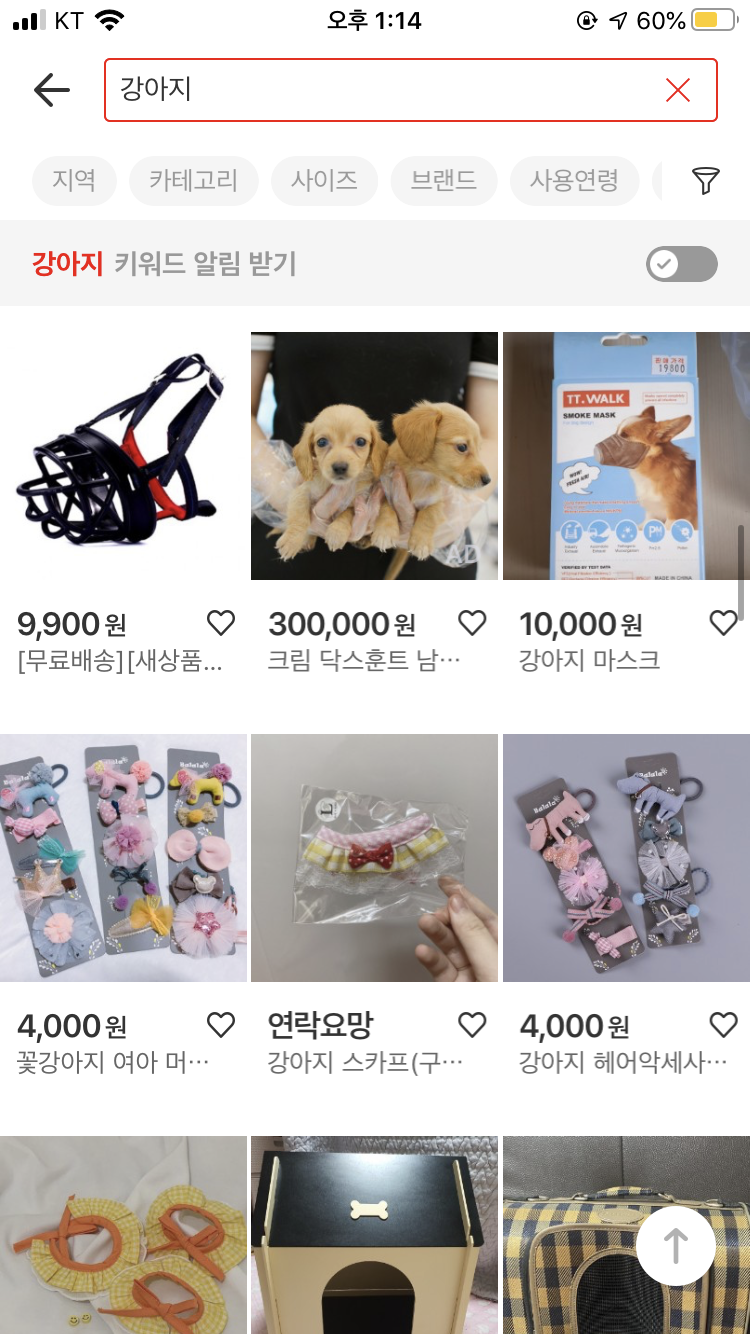Open the 지역 filter chip
750x1334 pixels.
click(x=74, y=181)
